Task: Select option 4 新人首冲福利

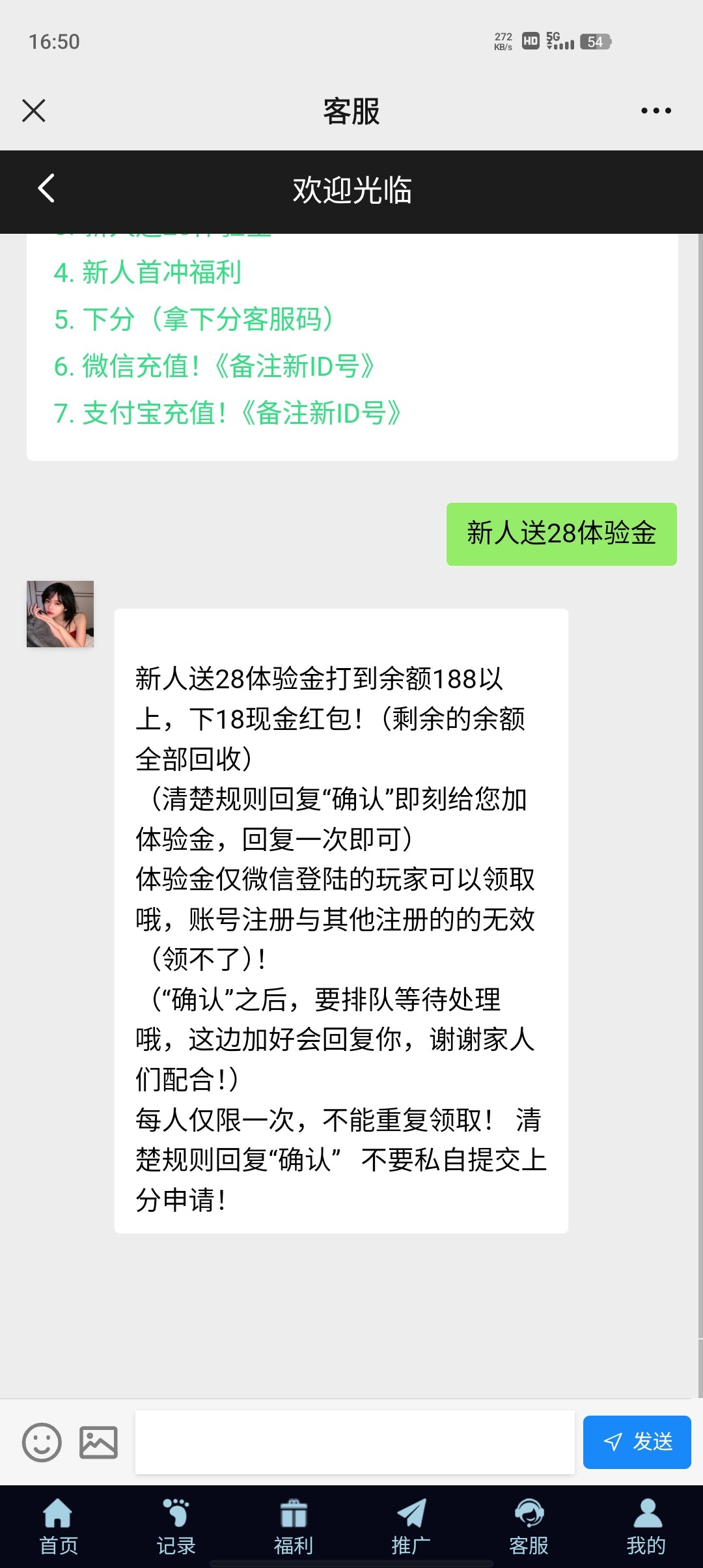Action: coord(148,272)
